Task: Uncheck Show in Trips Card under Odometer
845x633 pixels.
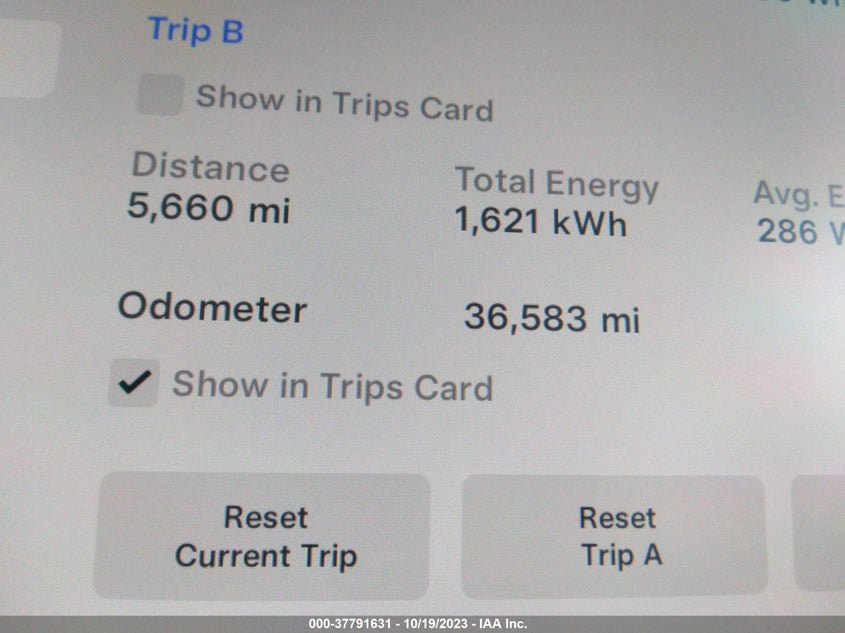Action: pos(133,384)
